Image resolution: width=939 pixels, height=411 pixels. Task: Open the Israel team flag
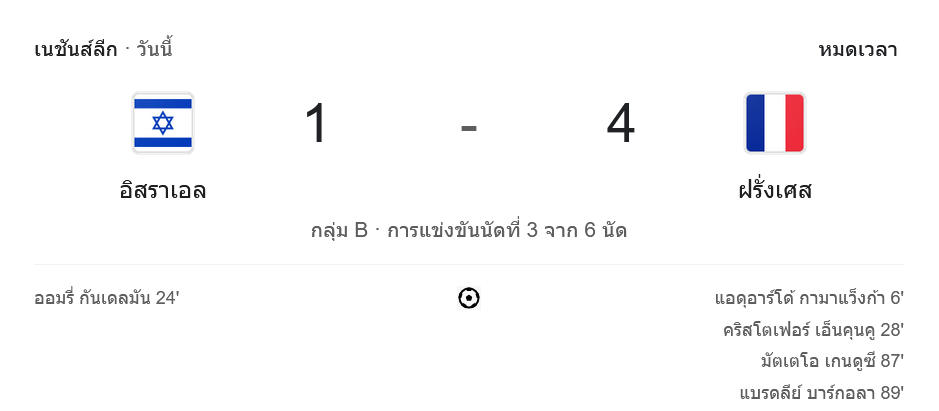163,123
